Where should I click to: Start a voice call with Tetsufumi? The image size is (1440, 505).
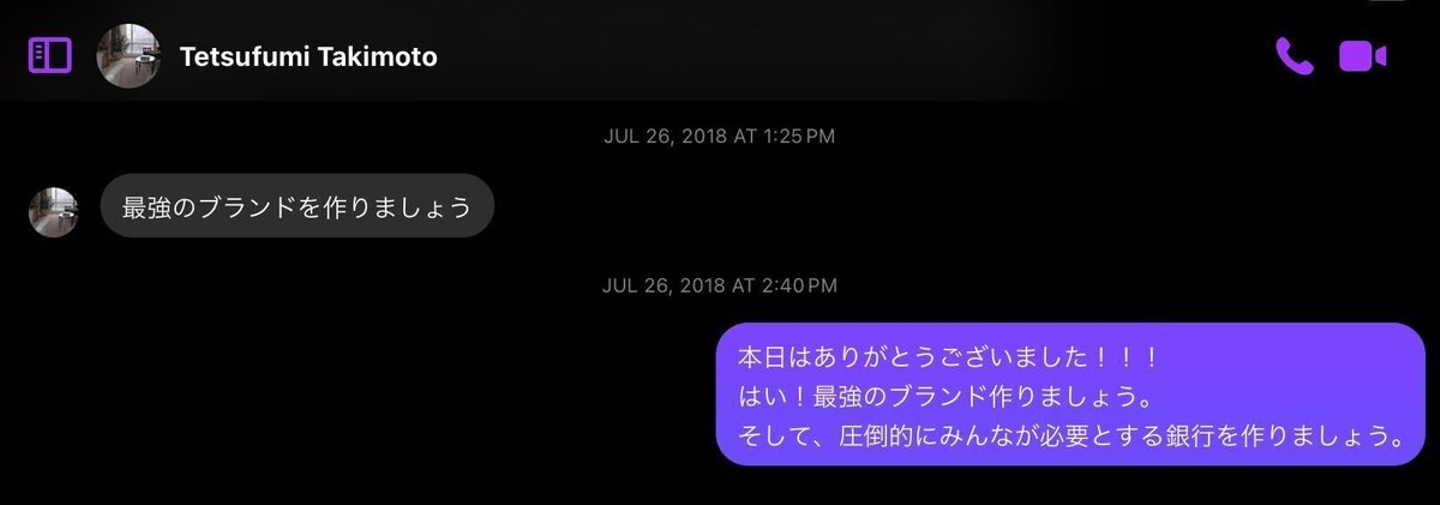point(1294,57)
